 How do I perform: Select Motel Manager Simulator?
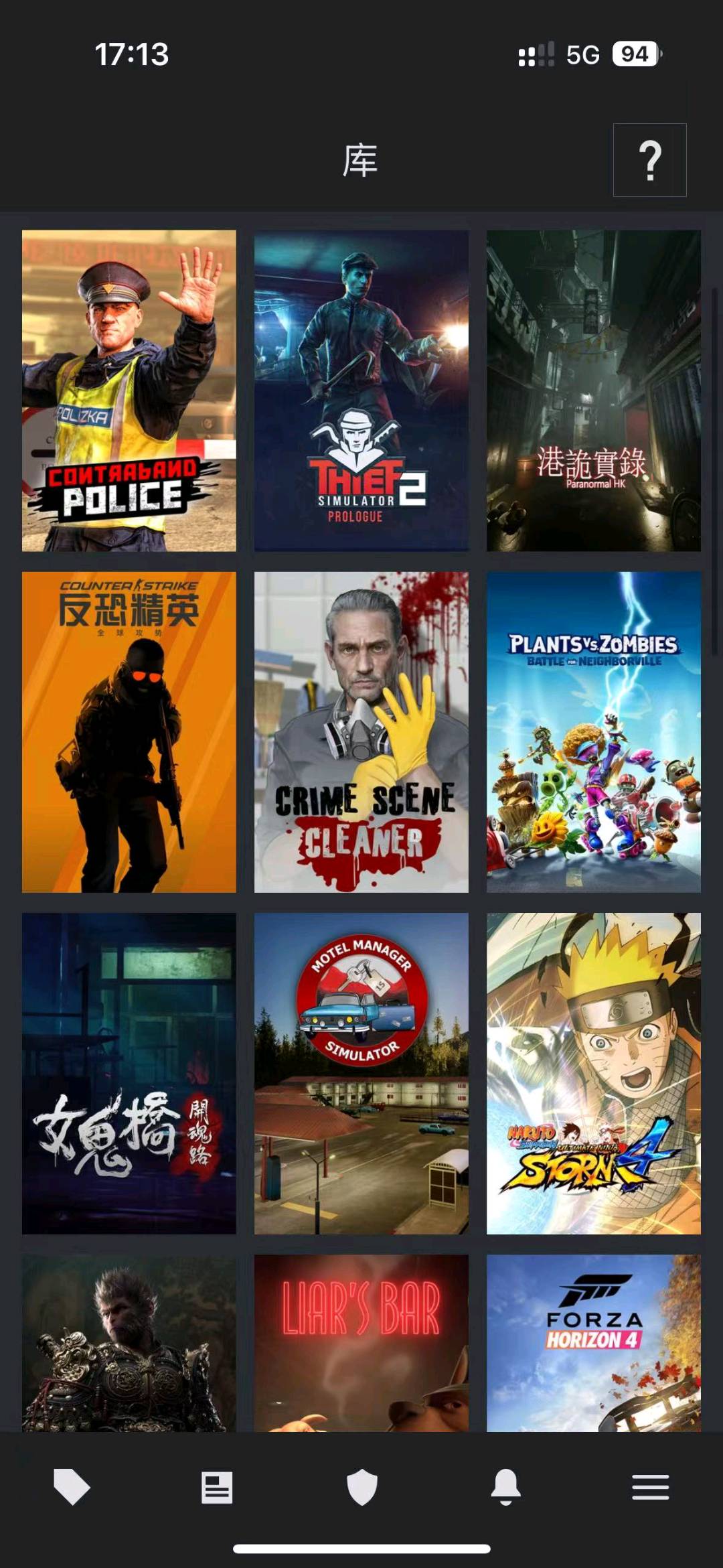click(361, 1074)
